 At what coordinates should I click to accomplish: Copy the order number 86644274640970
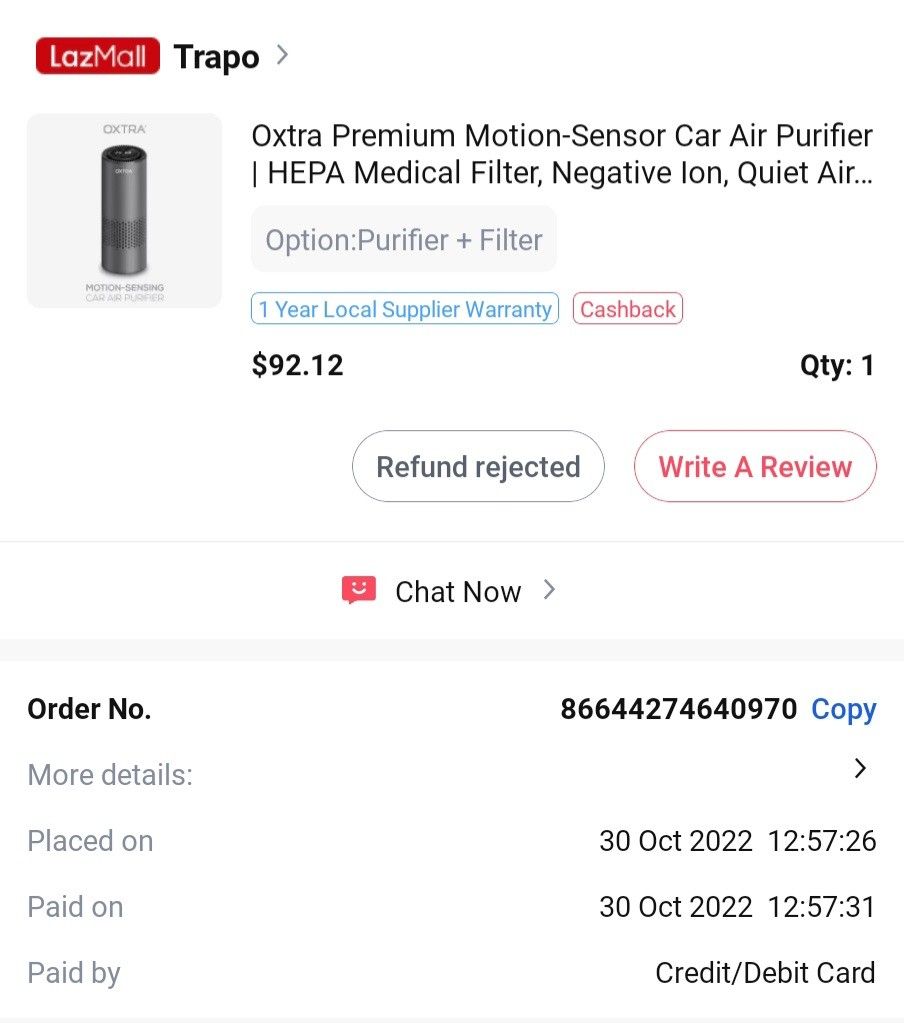[x=843, y=709]
